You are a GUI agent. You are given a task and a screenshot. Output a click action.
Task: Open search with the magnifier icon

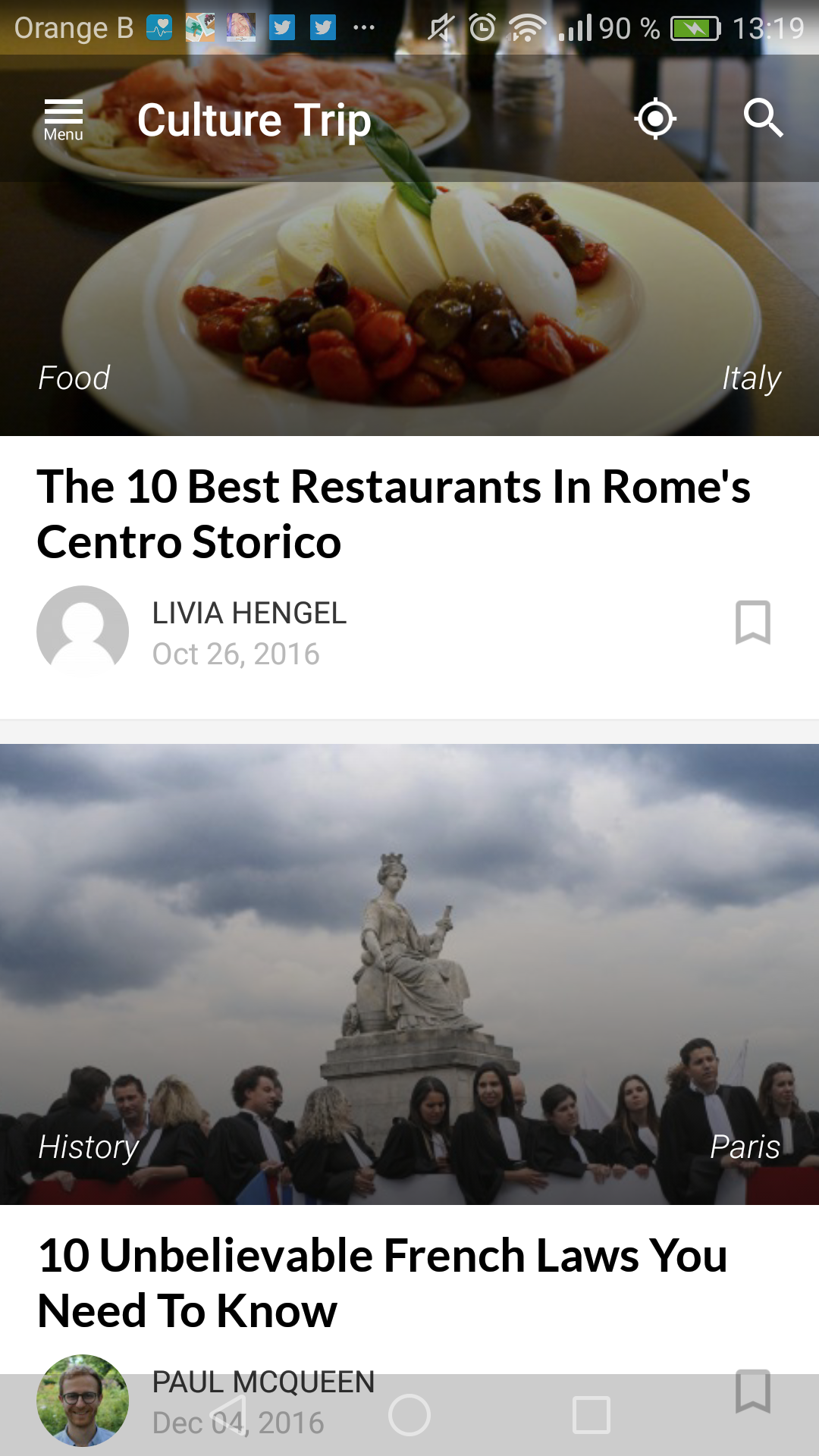pyautogui.click(x=763, y=118)
